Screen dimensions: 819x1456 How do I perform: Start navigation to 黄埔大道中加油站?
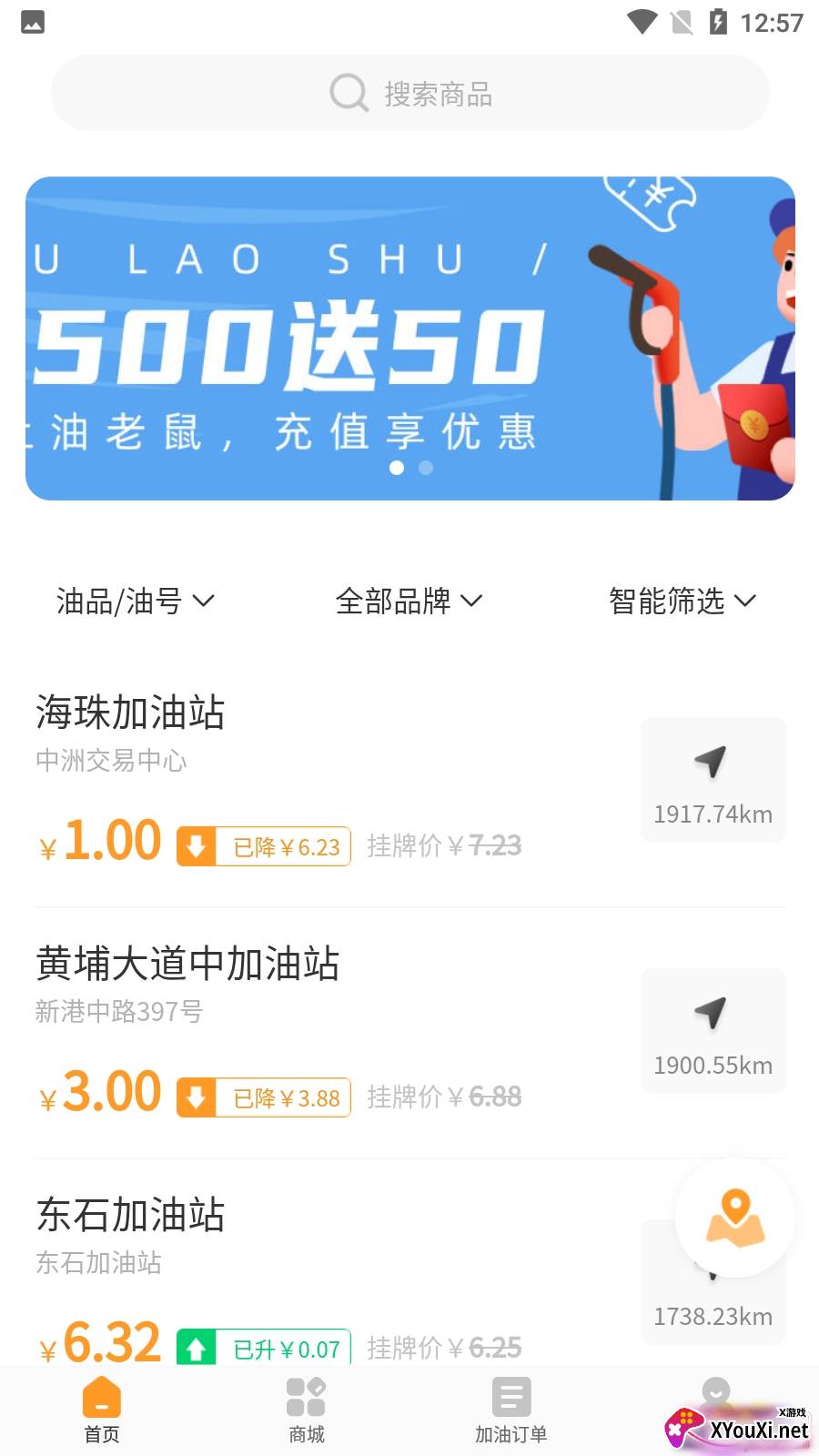(x=713, y=1031)
